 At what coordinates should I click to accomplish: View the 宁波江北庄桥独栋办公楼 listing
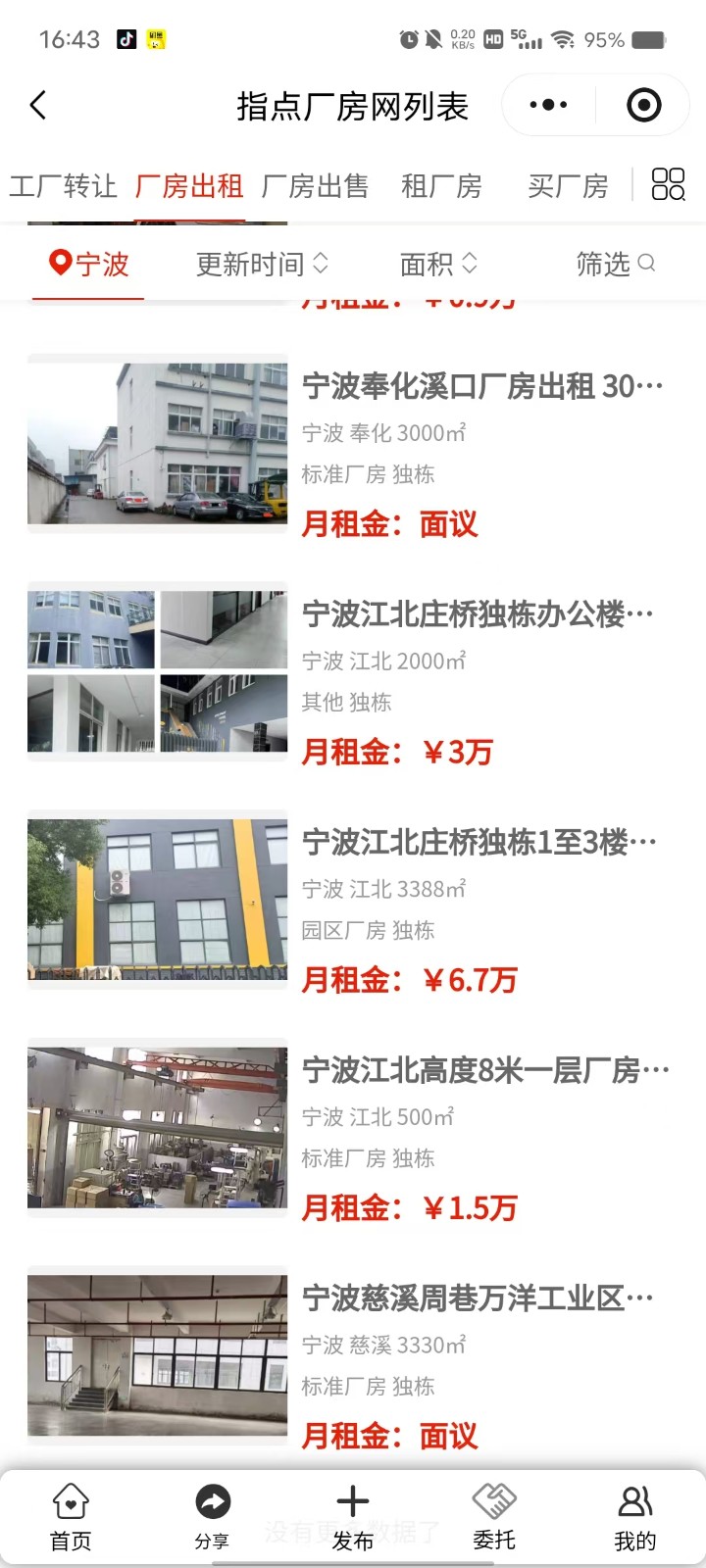click(x=478, y=614)
